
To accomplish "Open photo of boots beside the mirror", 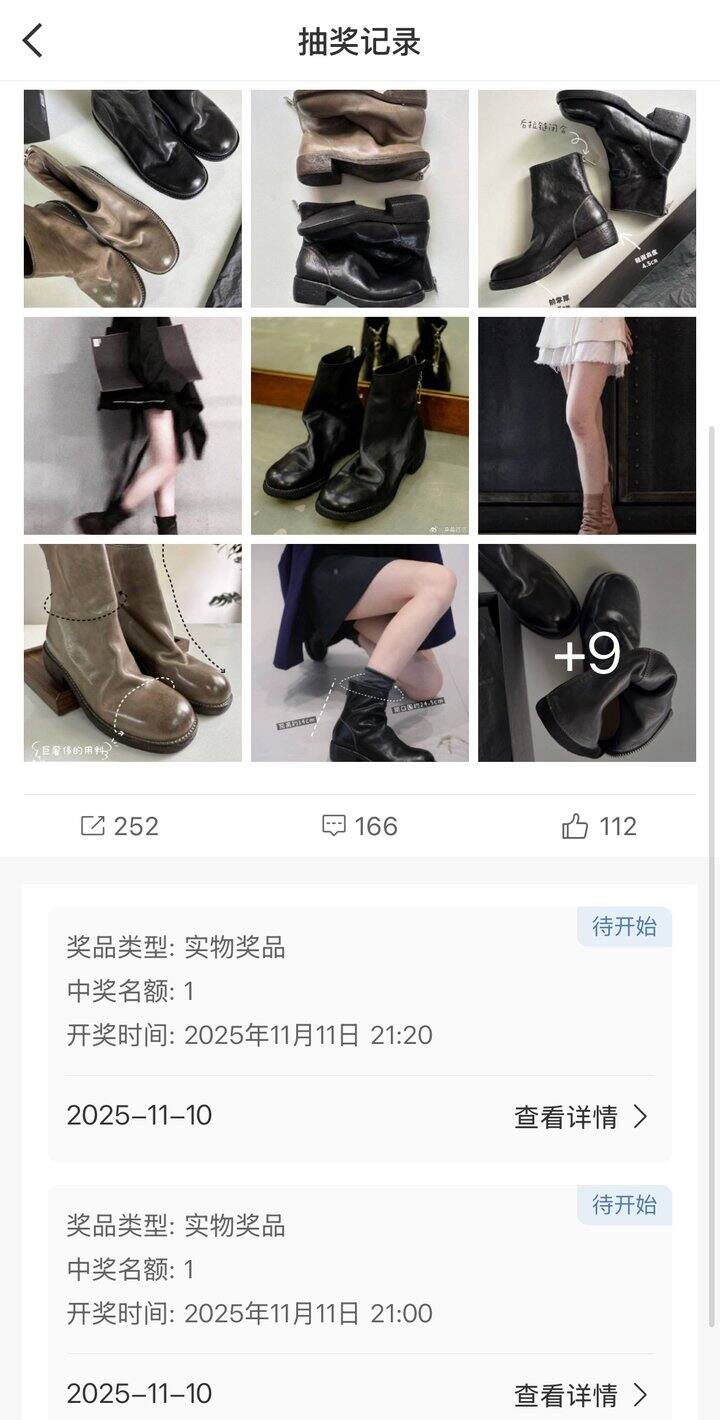I will tap(359, 426).
